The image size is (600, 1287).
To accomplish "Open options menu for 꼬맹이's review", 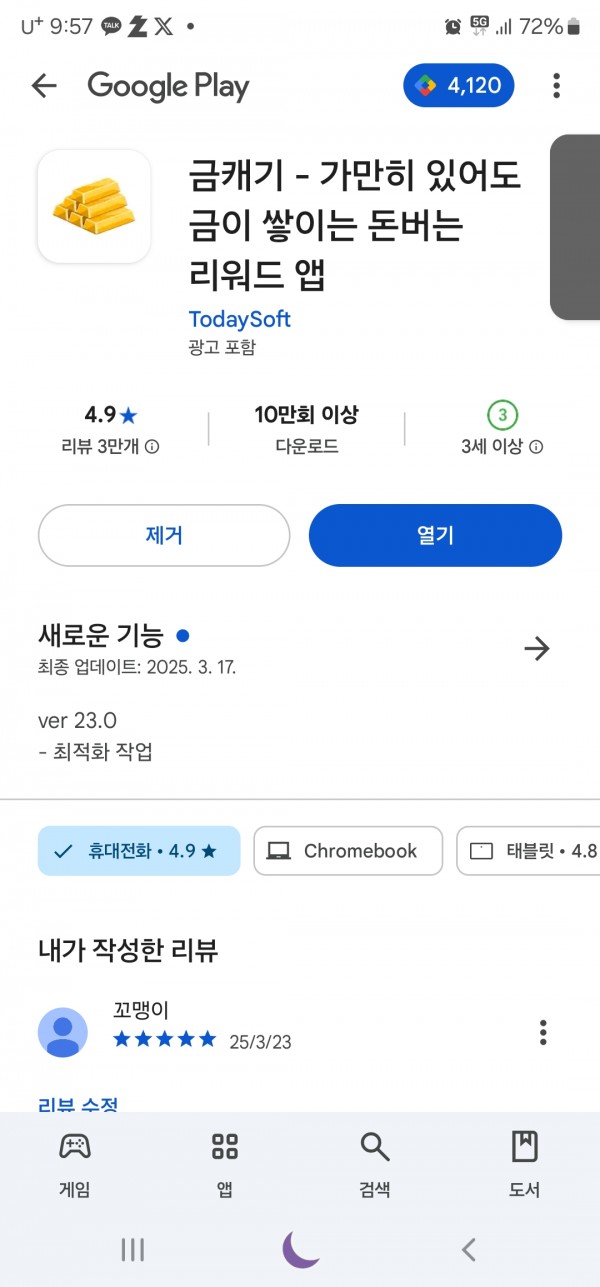I will [x=543, y=1032].
